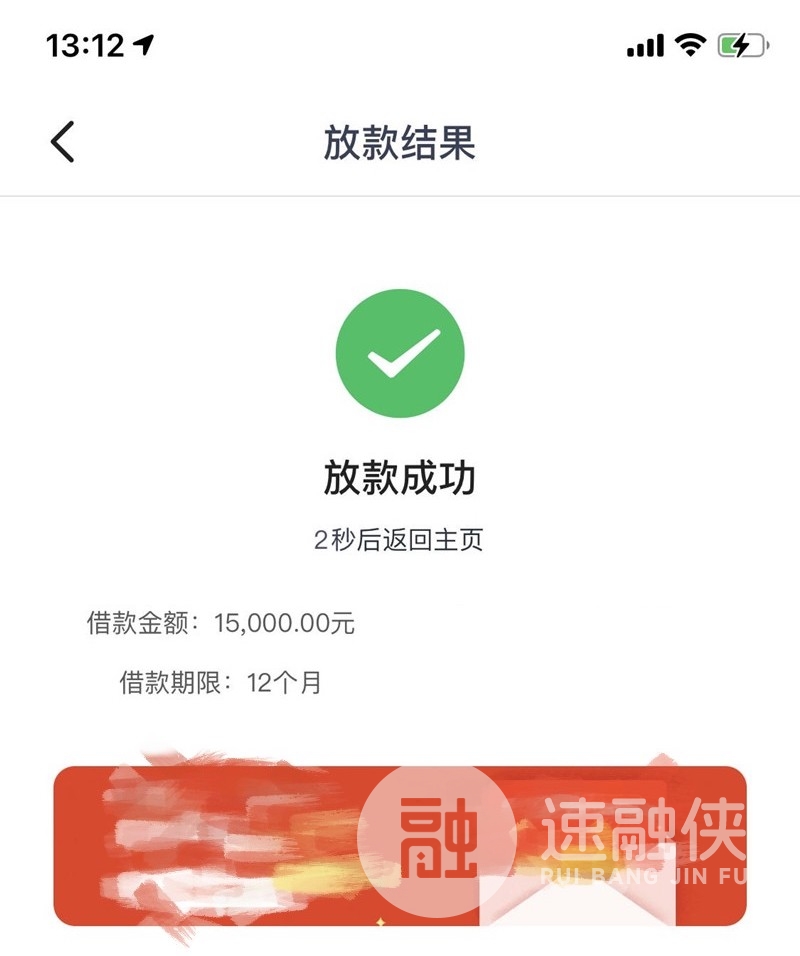This screenshot has width=800, height=956.
Task: Open the red promotional banner
Action: point(400,845)
